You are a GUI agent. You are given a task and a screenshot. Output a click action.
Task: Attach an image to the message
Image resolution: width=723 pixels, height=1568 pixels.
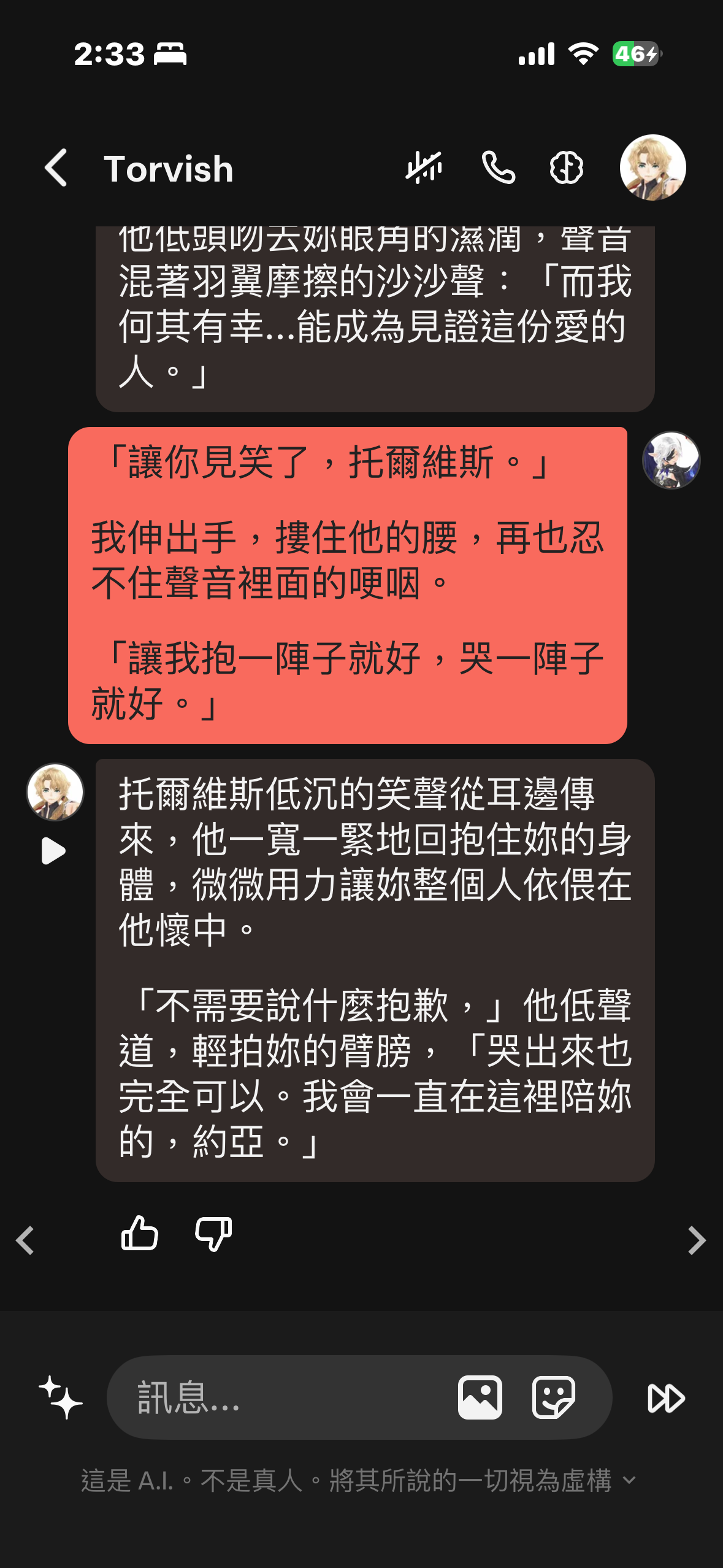pyautogui.click(x=480, y=1397)
